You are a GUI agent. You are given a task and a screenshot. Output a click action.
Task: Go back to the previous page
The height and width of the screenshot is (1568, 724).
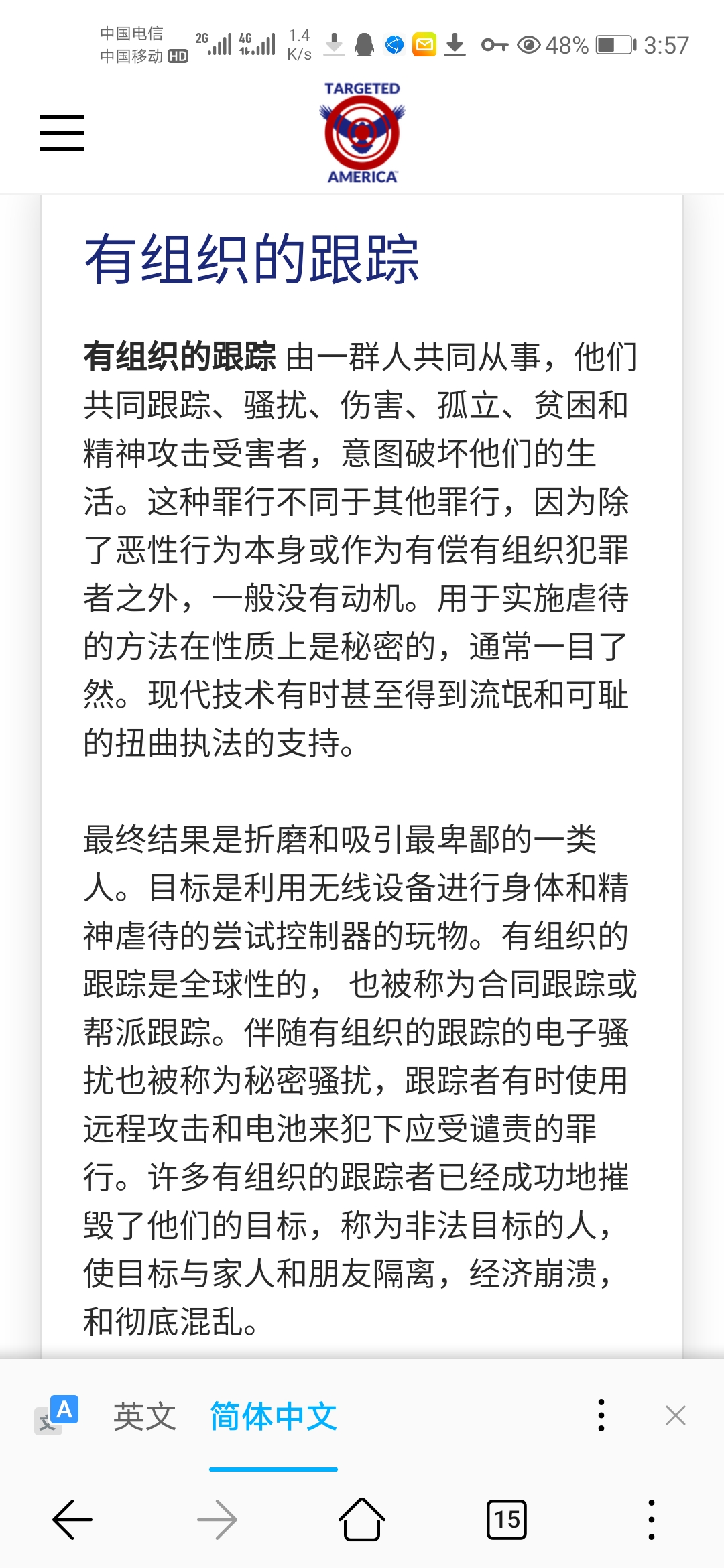pyautogui.click(x=72, y=1520)
